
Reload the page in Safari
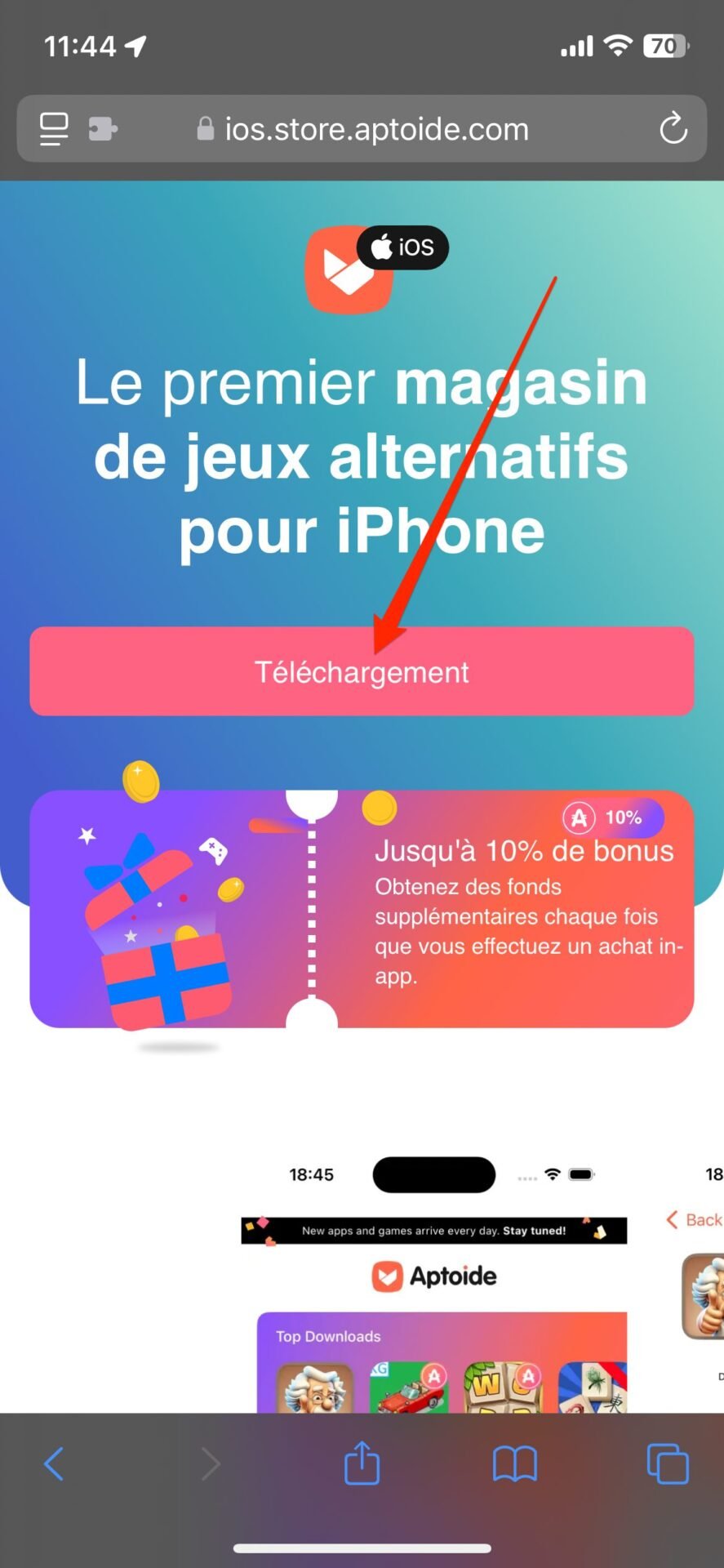coord(673,128)
